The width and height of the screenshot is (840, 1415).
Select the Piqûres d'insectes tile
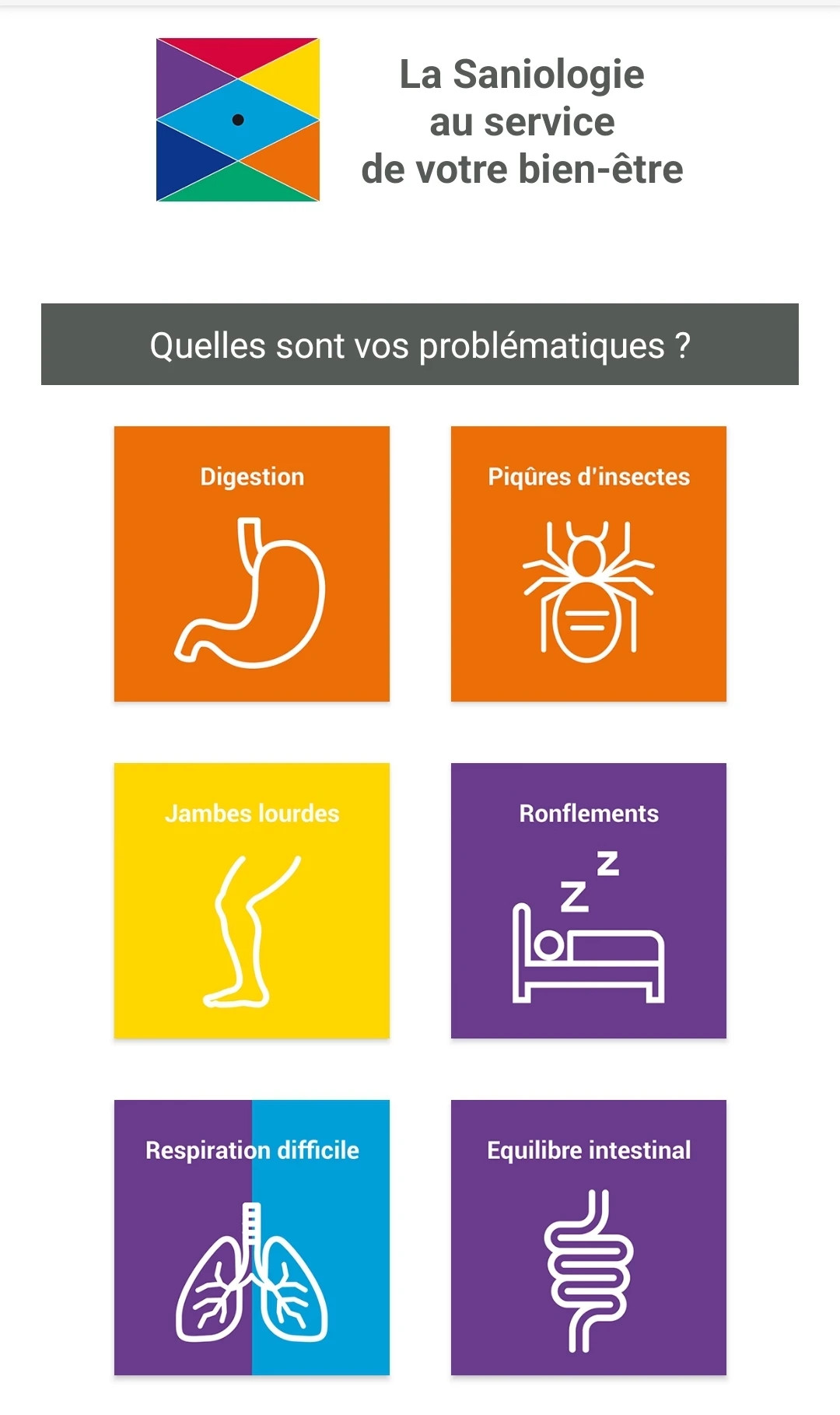point(589,564)
